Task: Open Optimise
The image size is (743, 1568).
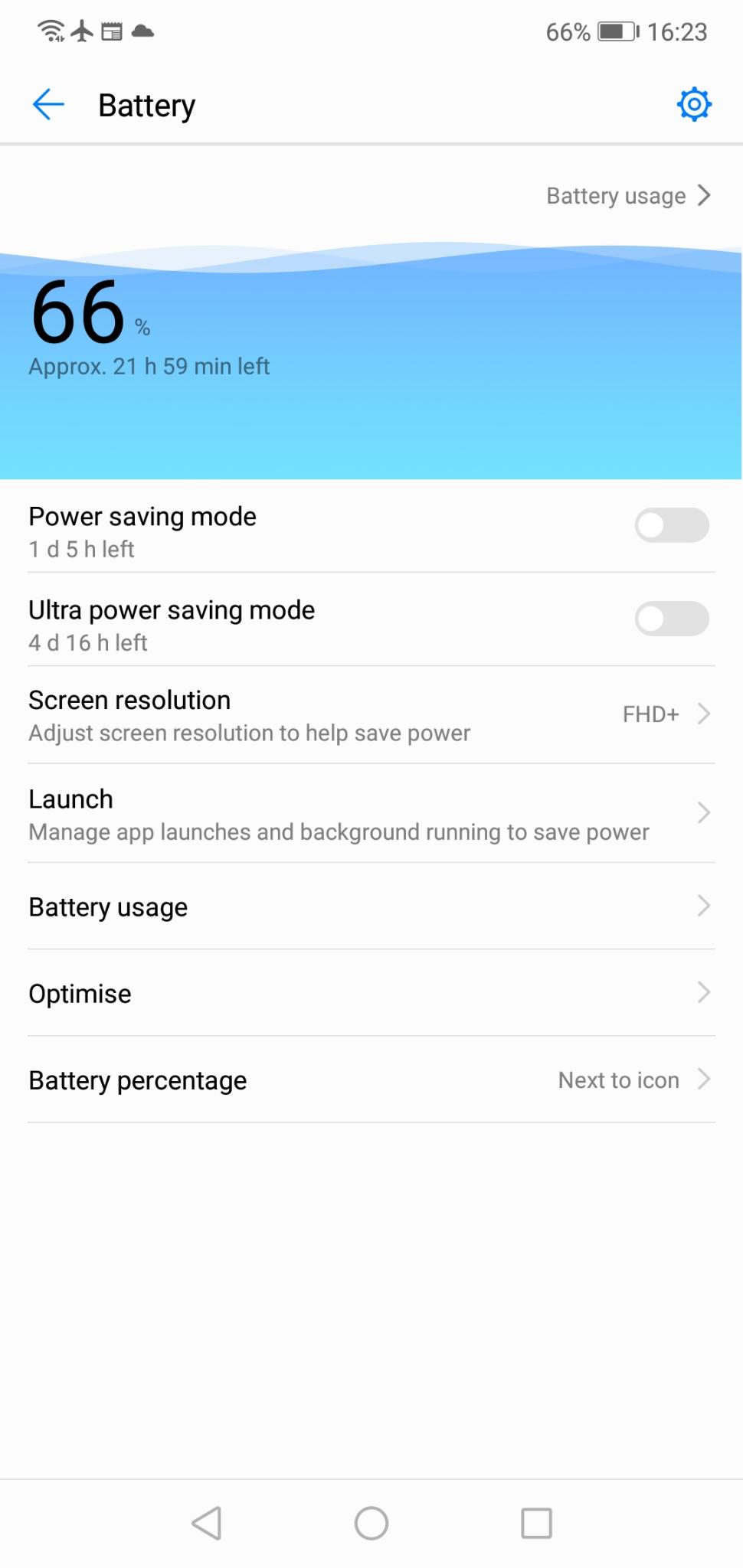Action: [x=371, y=993]
